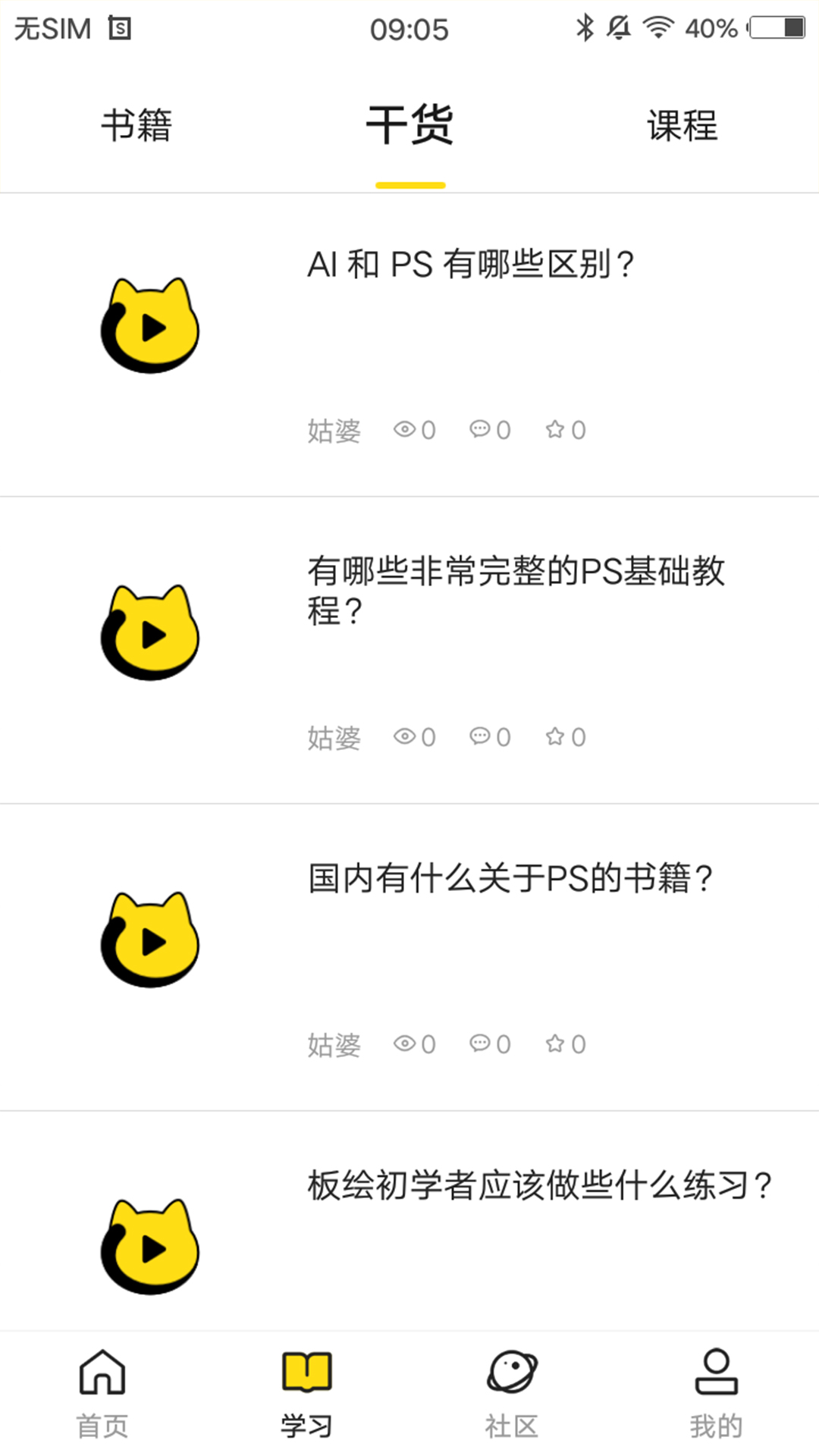Play the video about PS 书籍

(x=150, y=940)
